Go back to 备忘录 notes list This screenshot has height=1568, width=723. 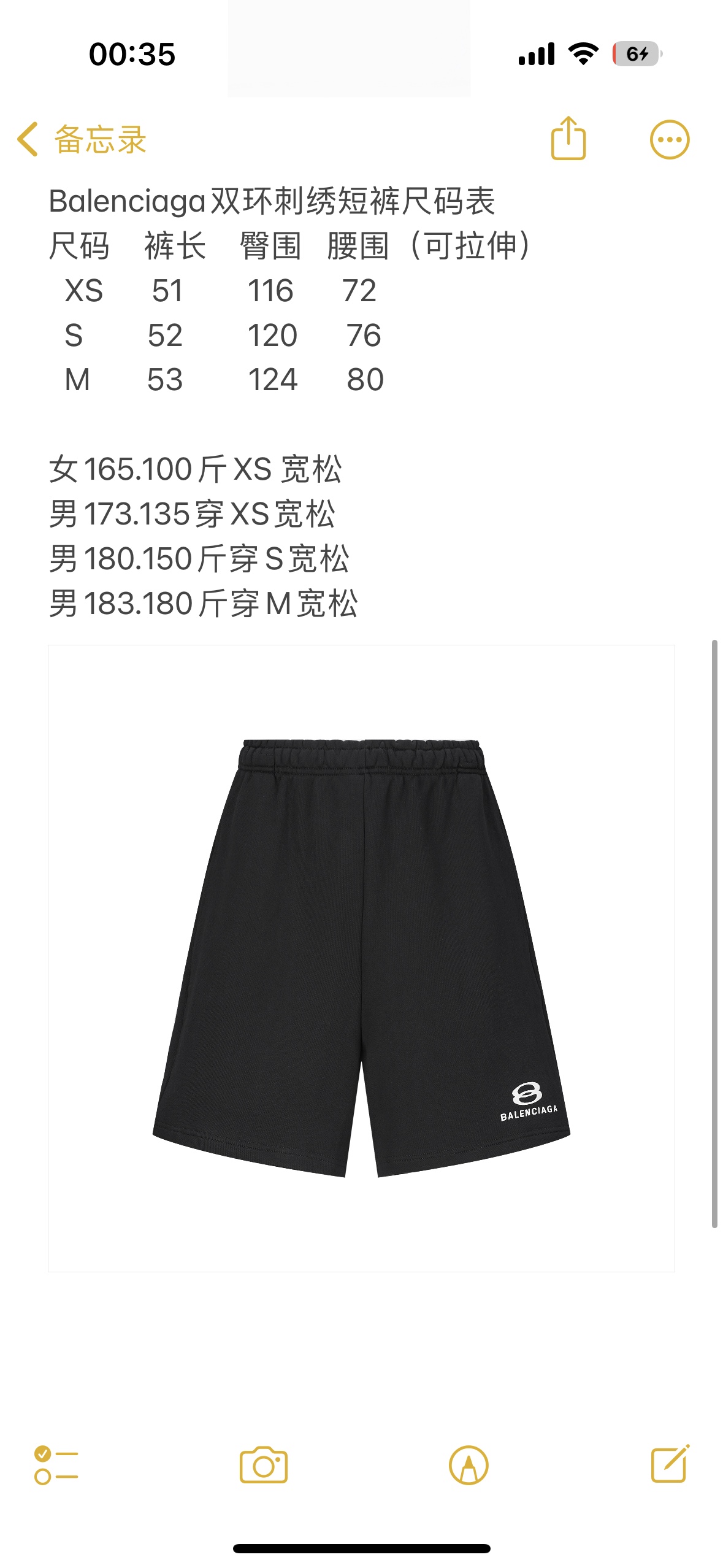coord(82,139)
